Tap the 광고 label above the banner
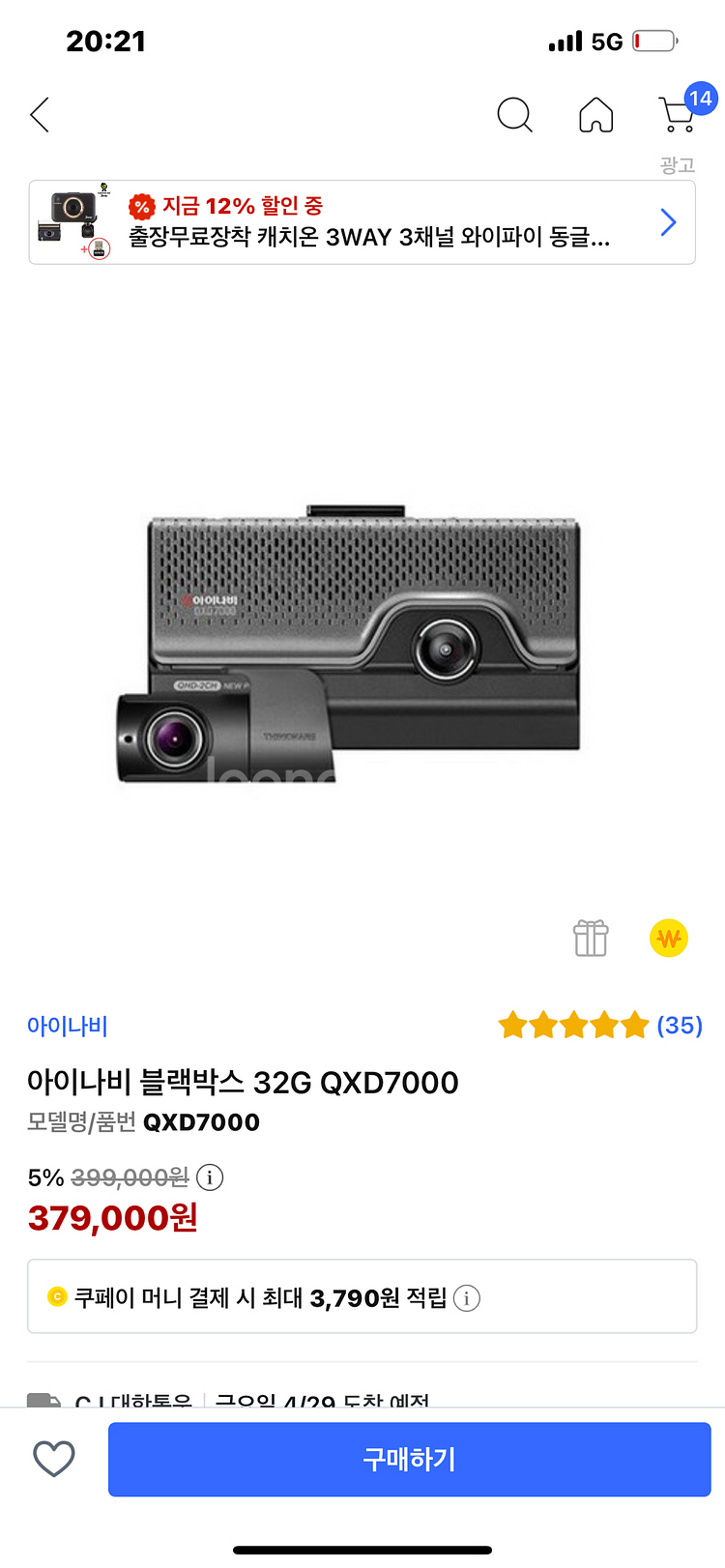 pos(679,165)
